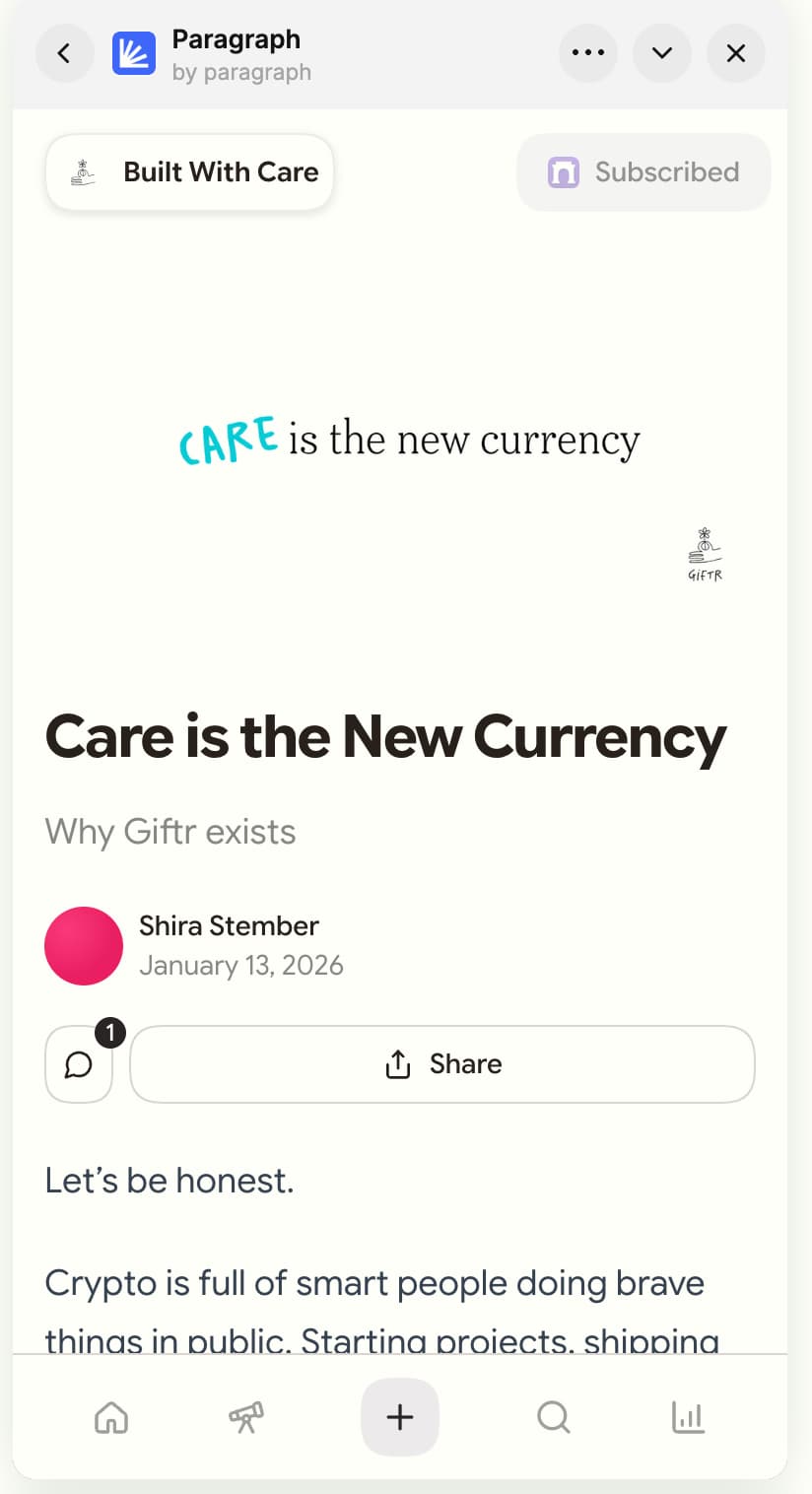Click the pink author avatar circle

point(84,946)
